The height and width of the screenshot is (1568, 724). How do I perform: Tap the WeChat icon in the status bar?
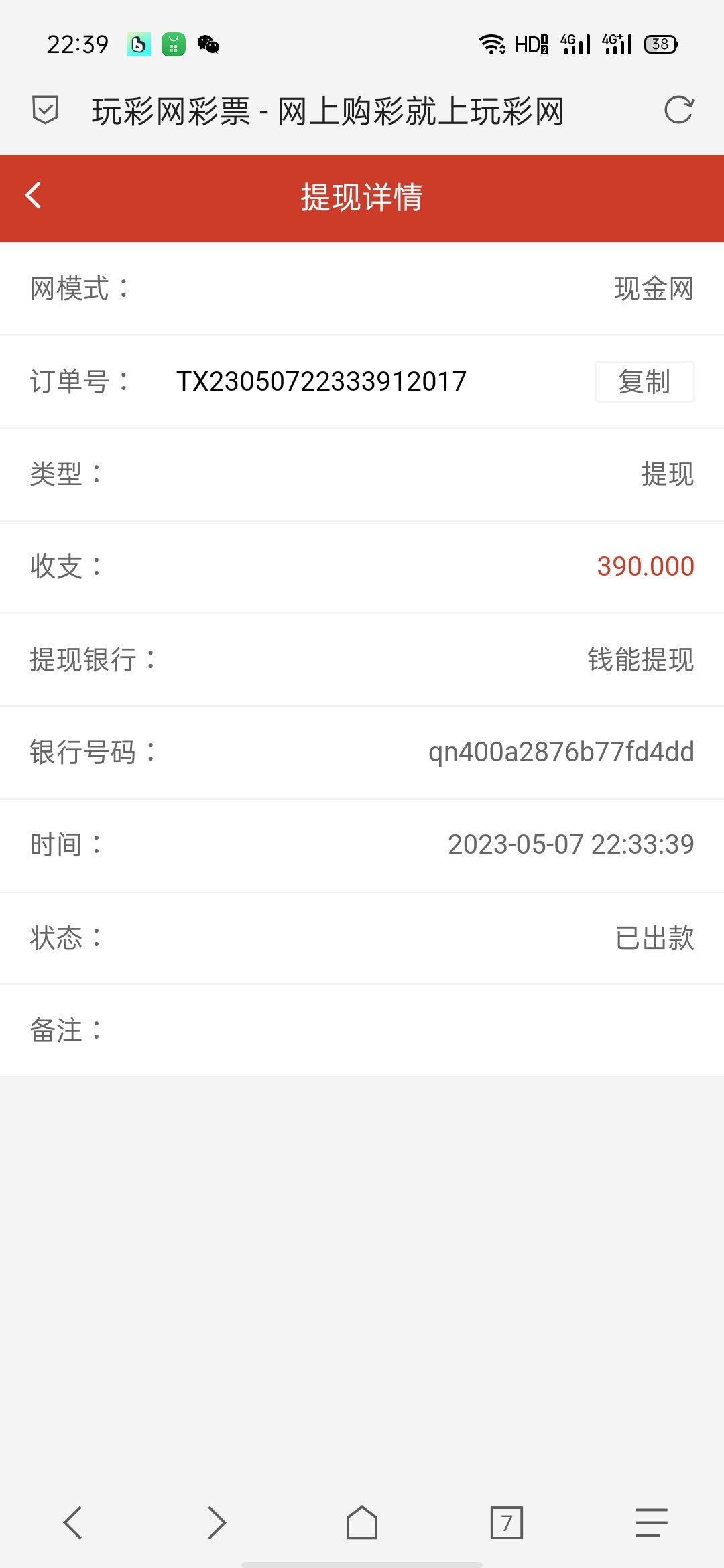click(208, 45)
